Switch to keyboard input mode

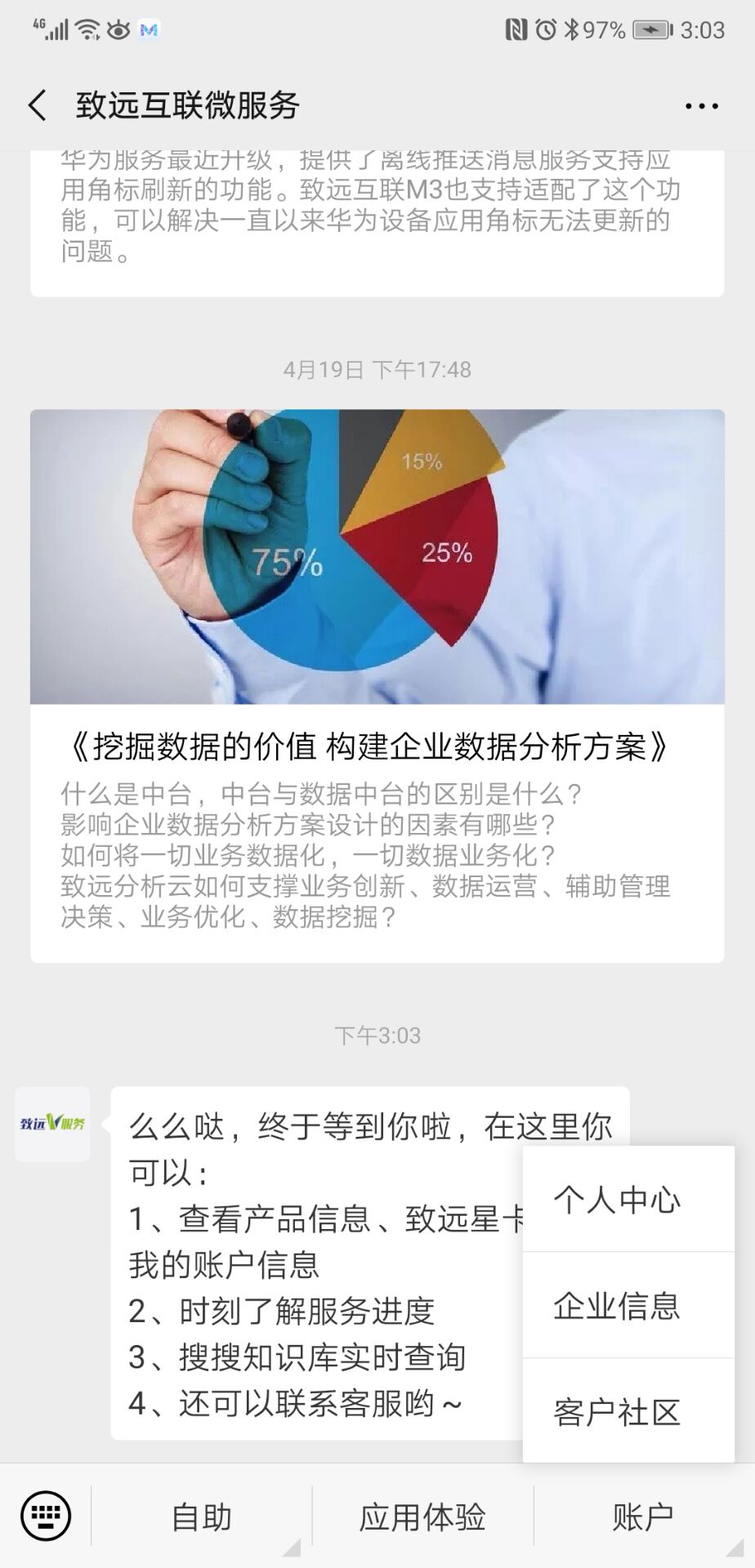46,1517
